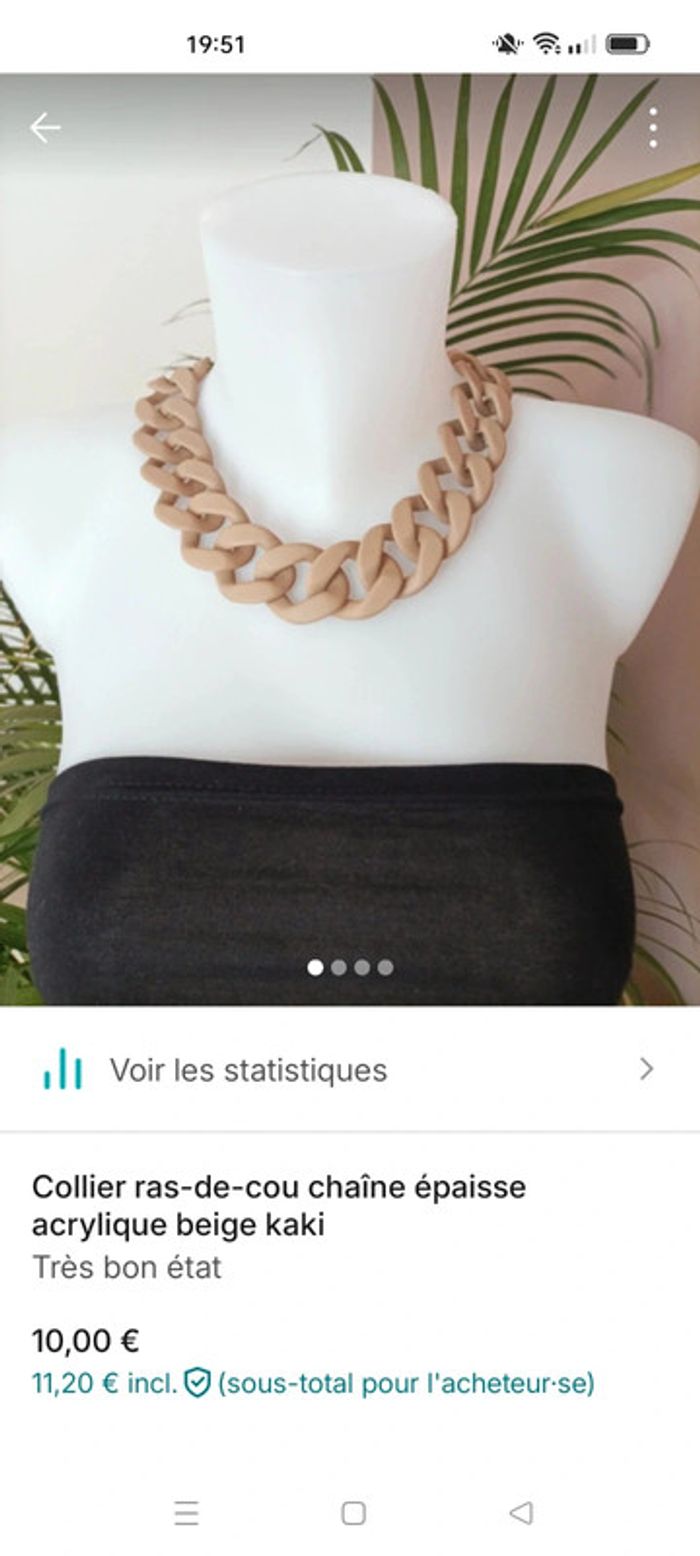Go to the system home screen

(x=353, y=1513)
